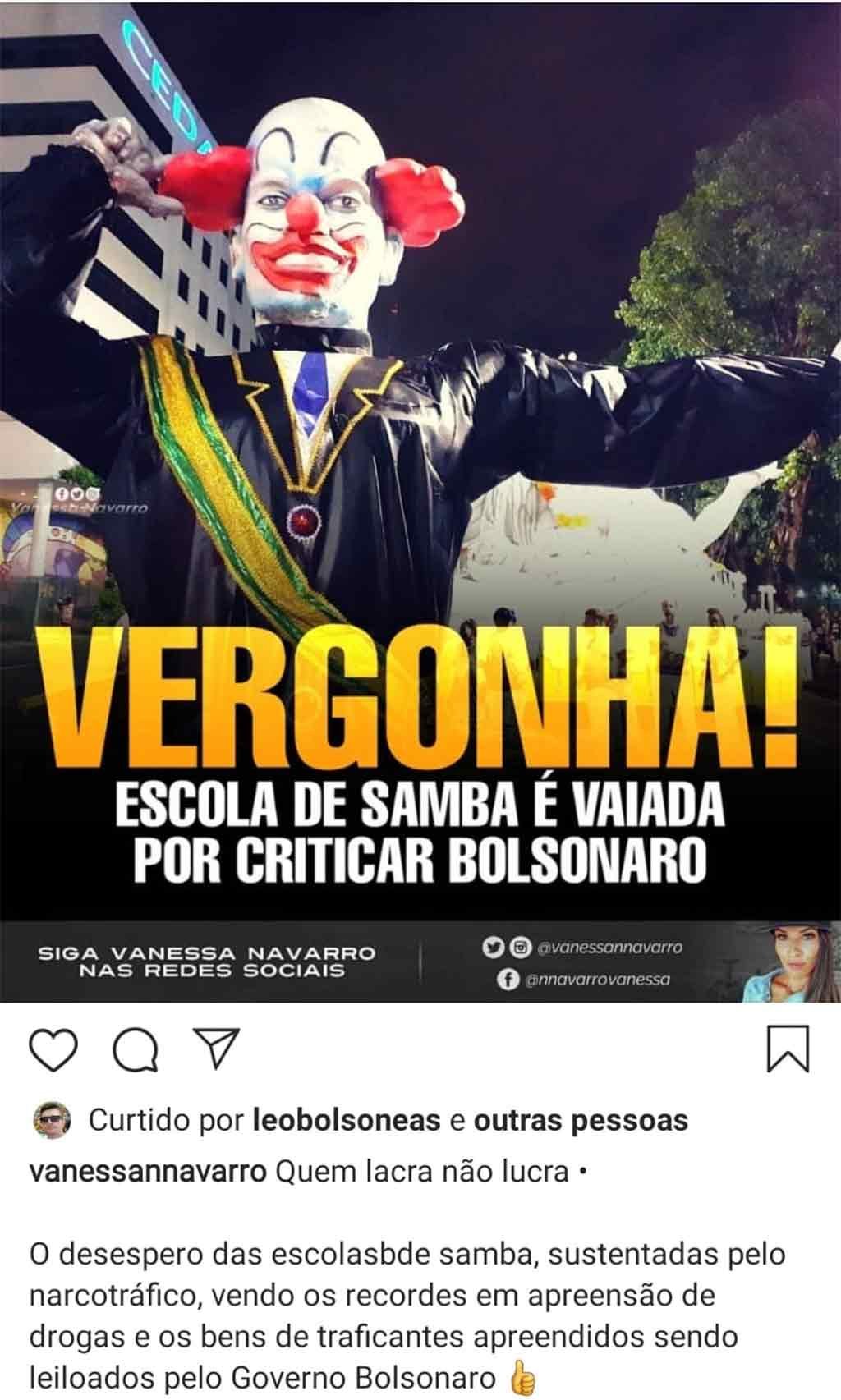Open comments with the speech bubble icon

tap(136, 1050)
